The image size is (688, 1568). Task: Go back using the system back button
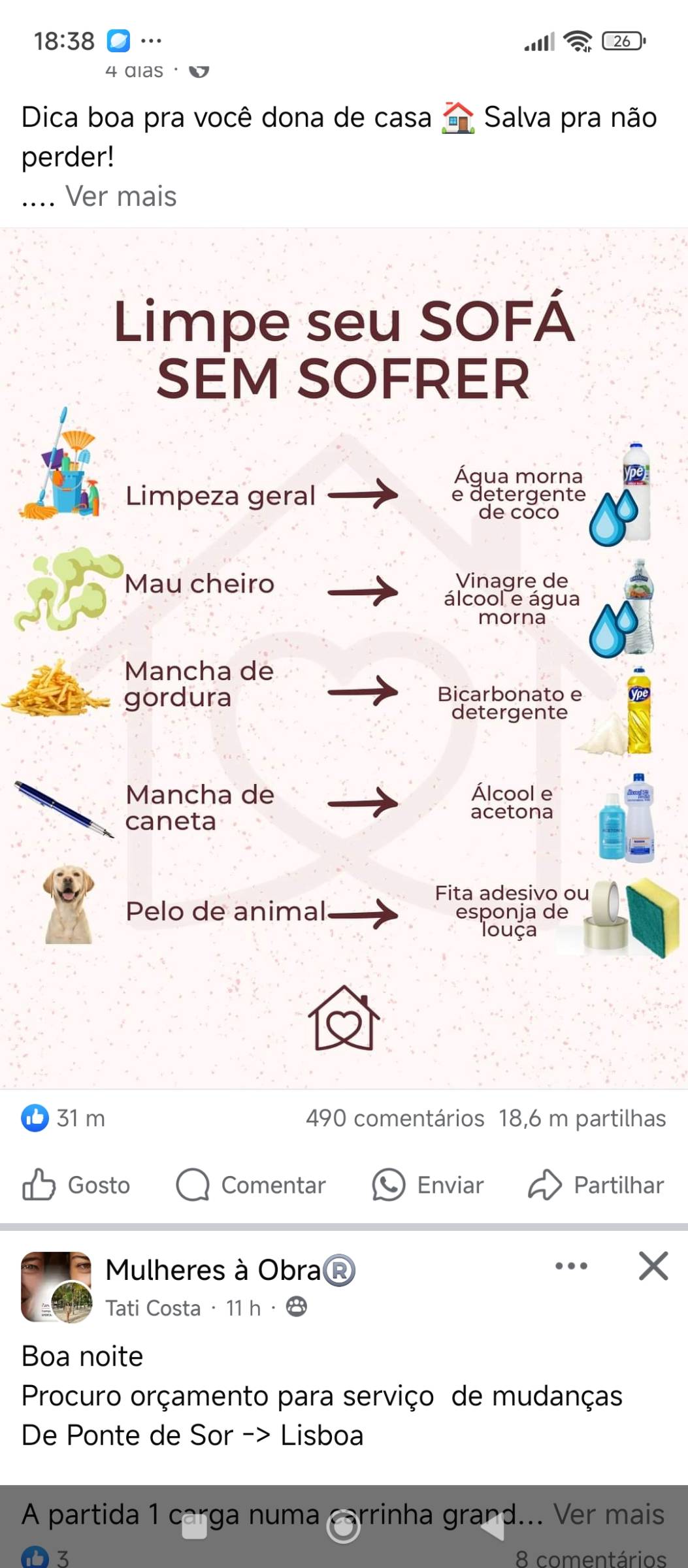click(493, 1527)
